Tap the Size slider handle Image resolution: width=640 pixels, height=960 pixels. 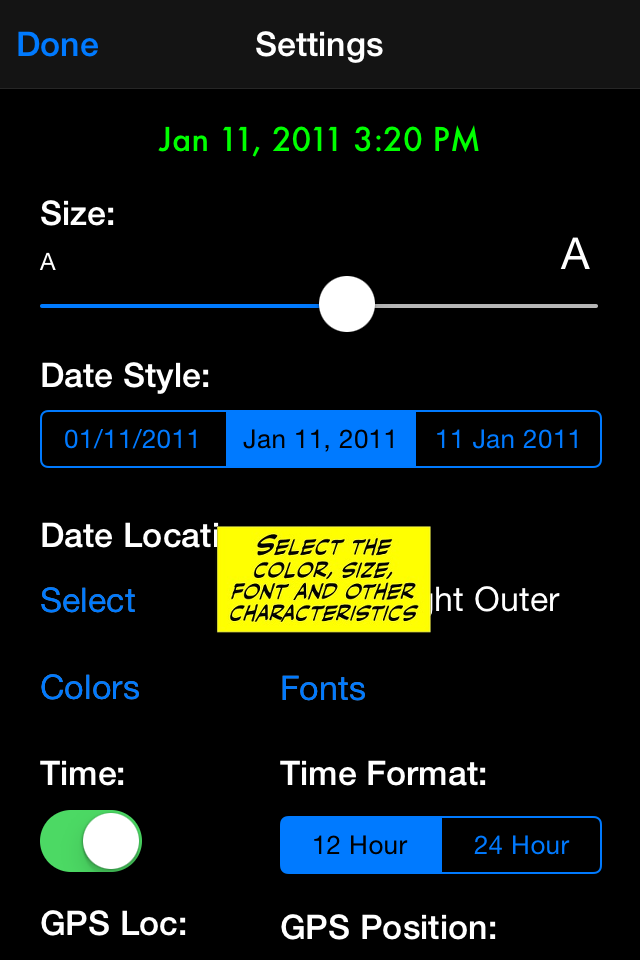click(x=347, y=305)
